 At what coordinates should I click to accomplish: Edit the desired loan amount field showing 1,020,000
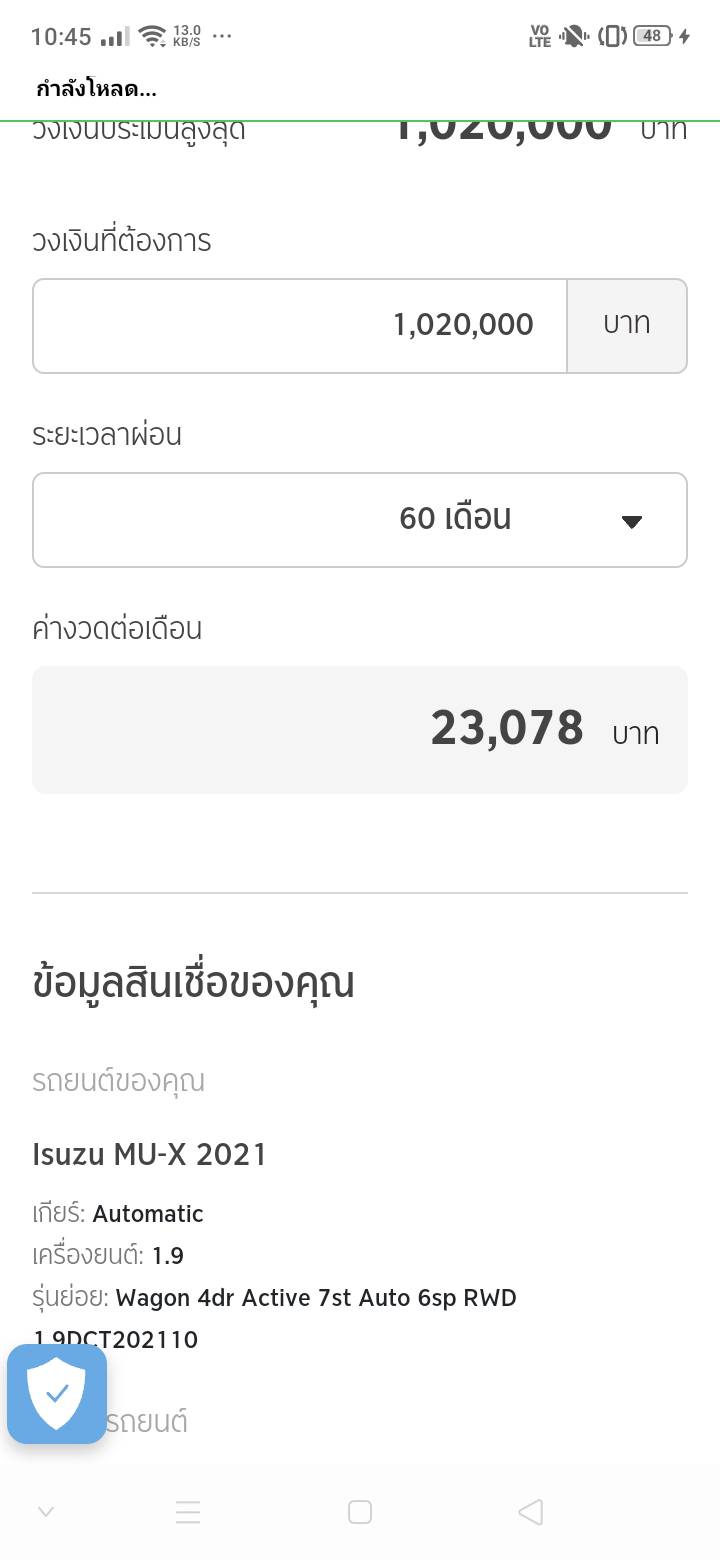pos(300,325)
